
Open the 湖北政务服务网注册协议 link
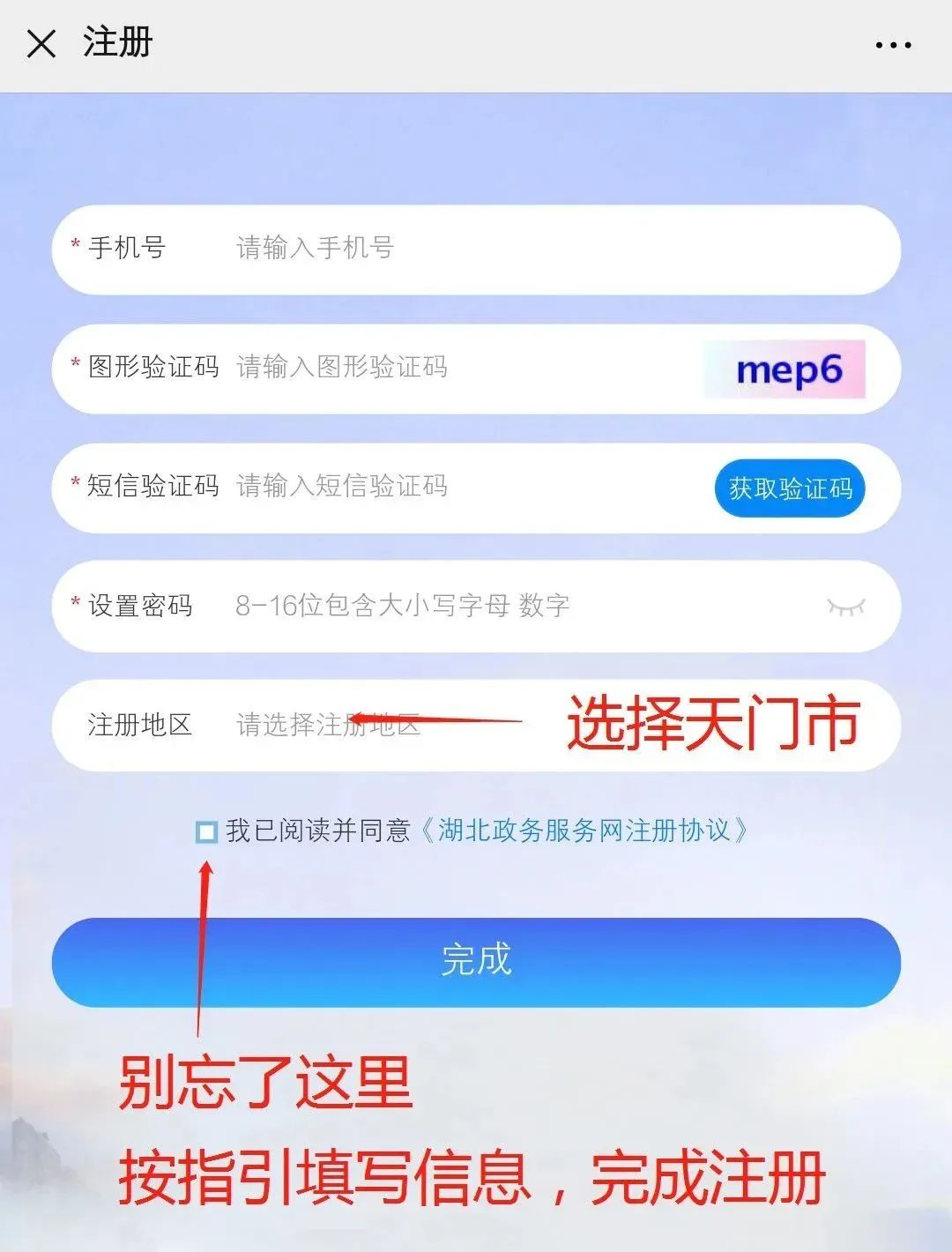(584, 831)
